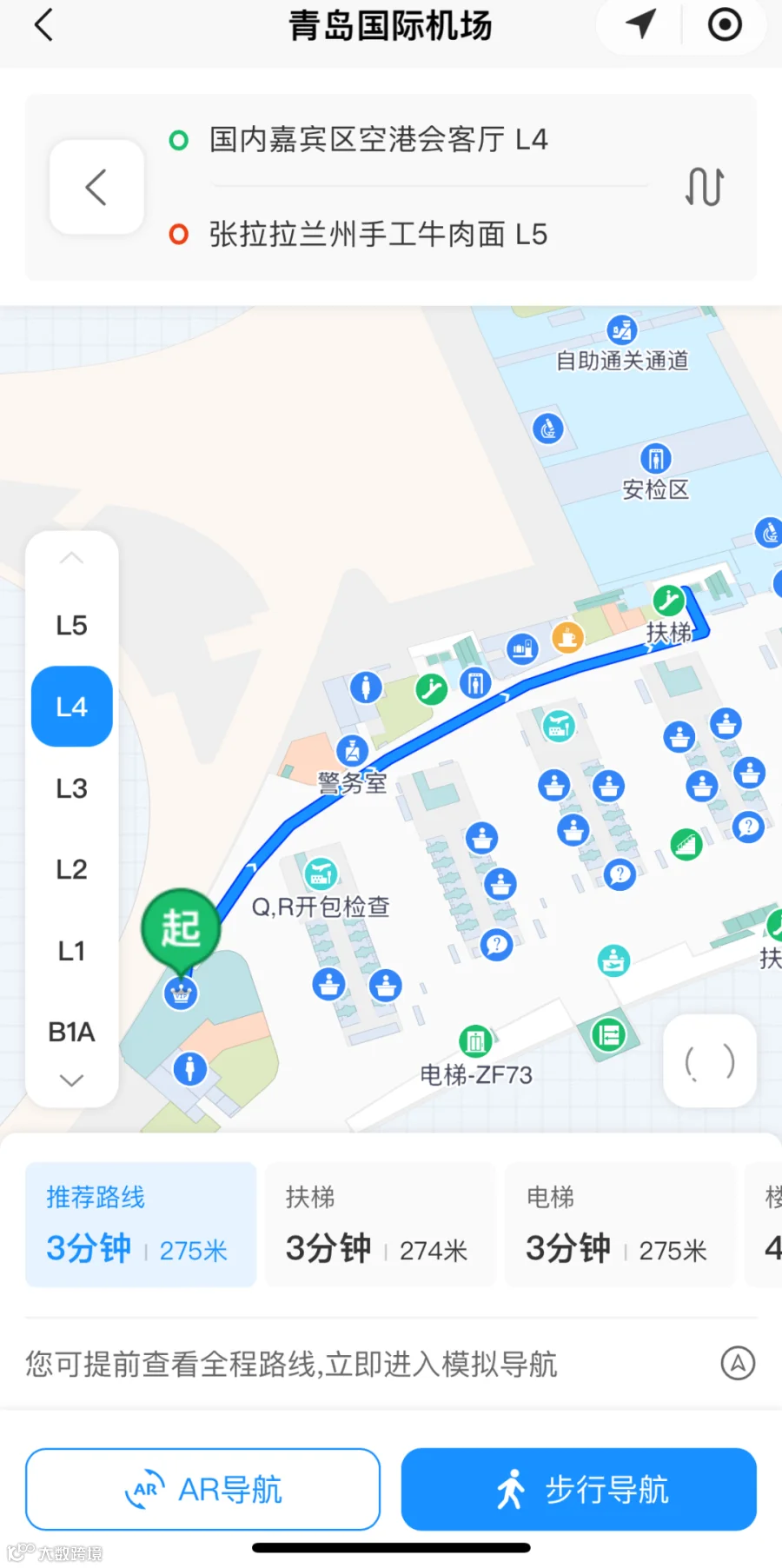Viewport: 782px width, 1568px height.
Task: Swap start and destination points
Action: (704, 187)
